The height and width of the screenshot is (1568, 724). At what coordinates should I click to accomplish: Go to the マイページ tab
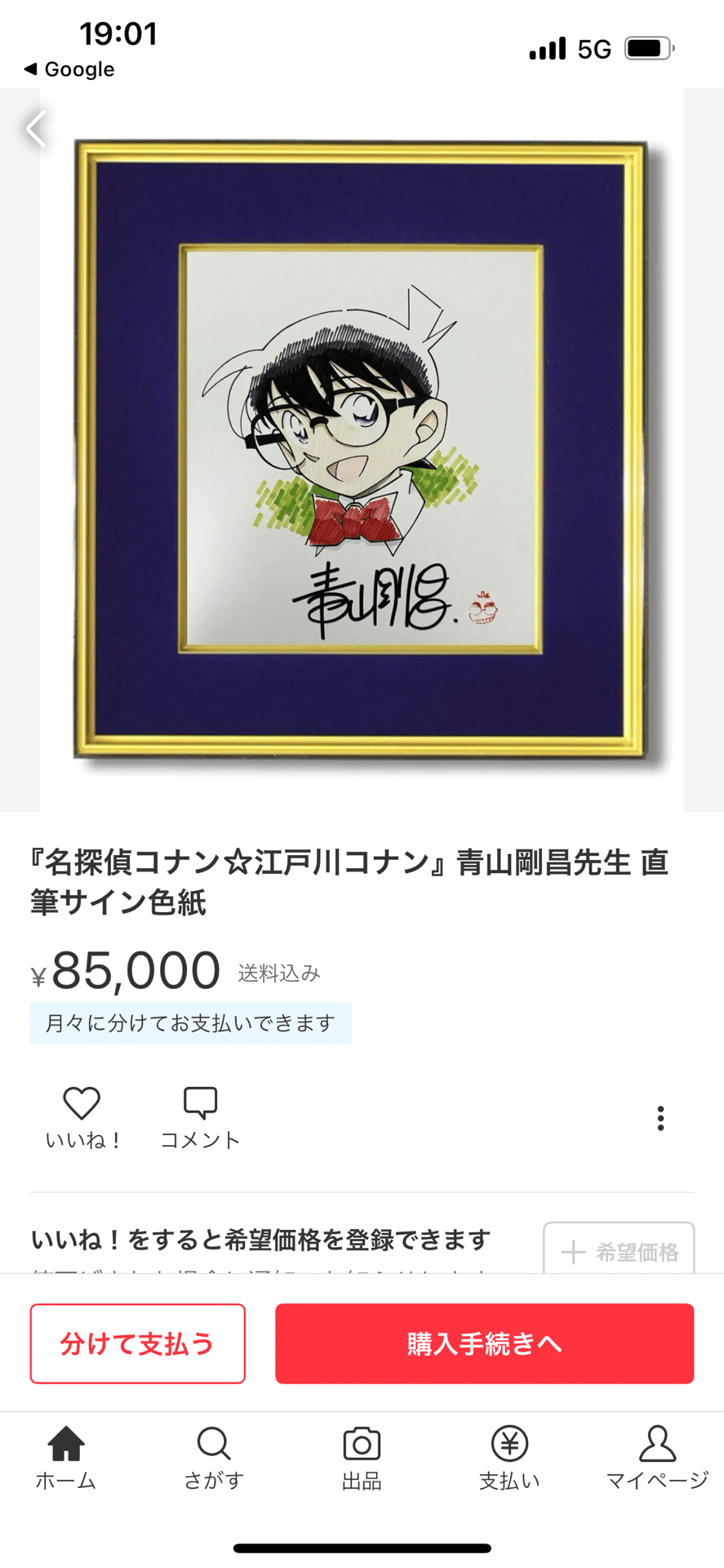click(x=657, y=1458)
